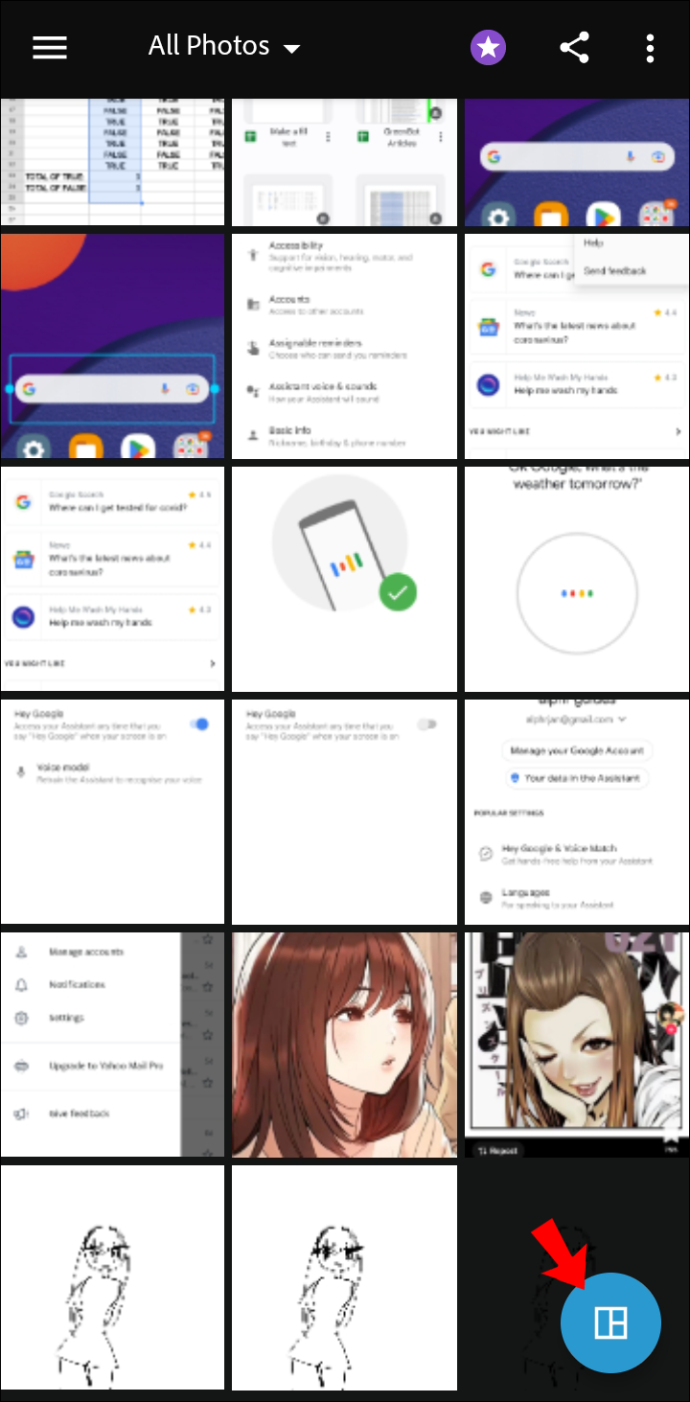
Task: Open the green checkmark phone screenshot
Action: pyautogui.click(x=344, y=578)
